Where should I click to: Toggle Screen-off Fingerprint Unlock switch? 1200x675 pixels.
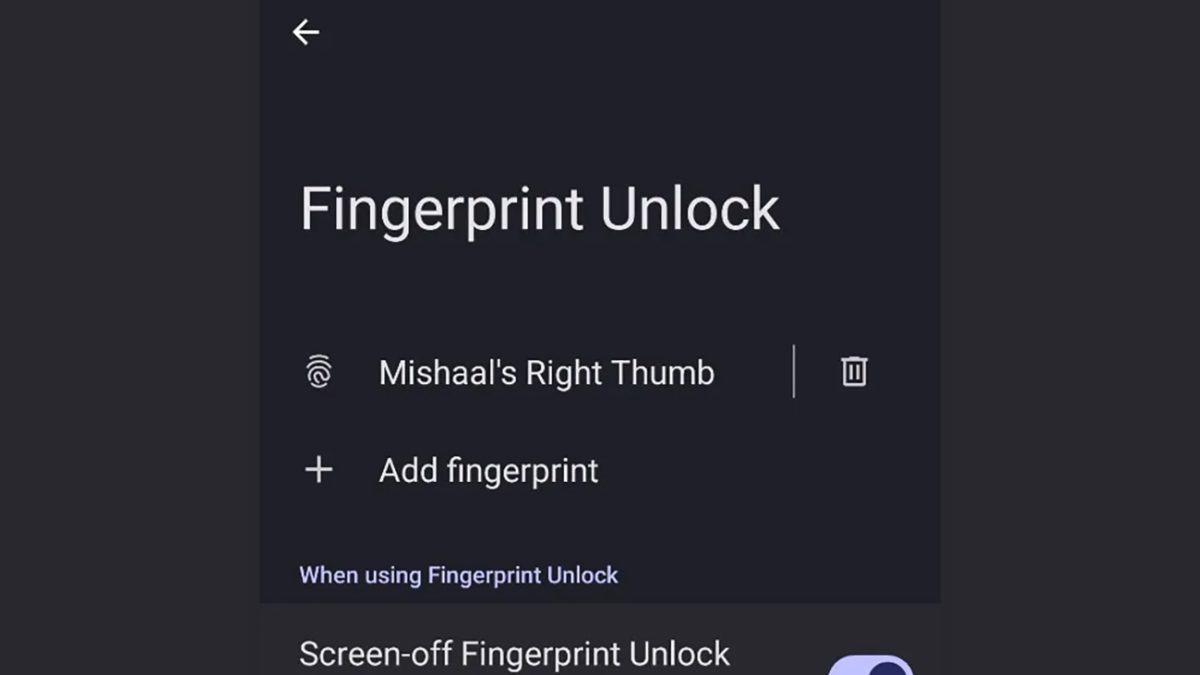click(870, 665)
